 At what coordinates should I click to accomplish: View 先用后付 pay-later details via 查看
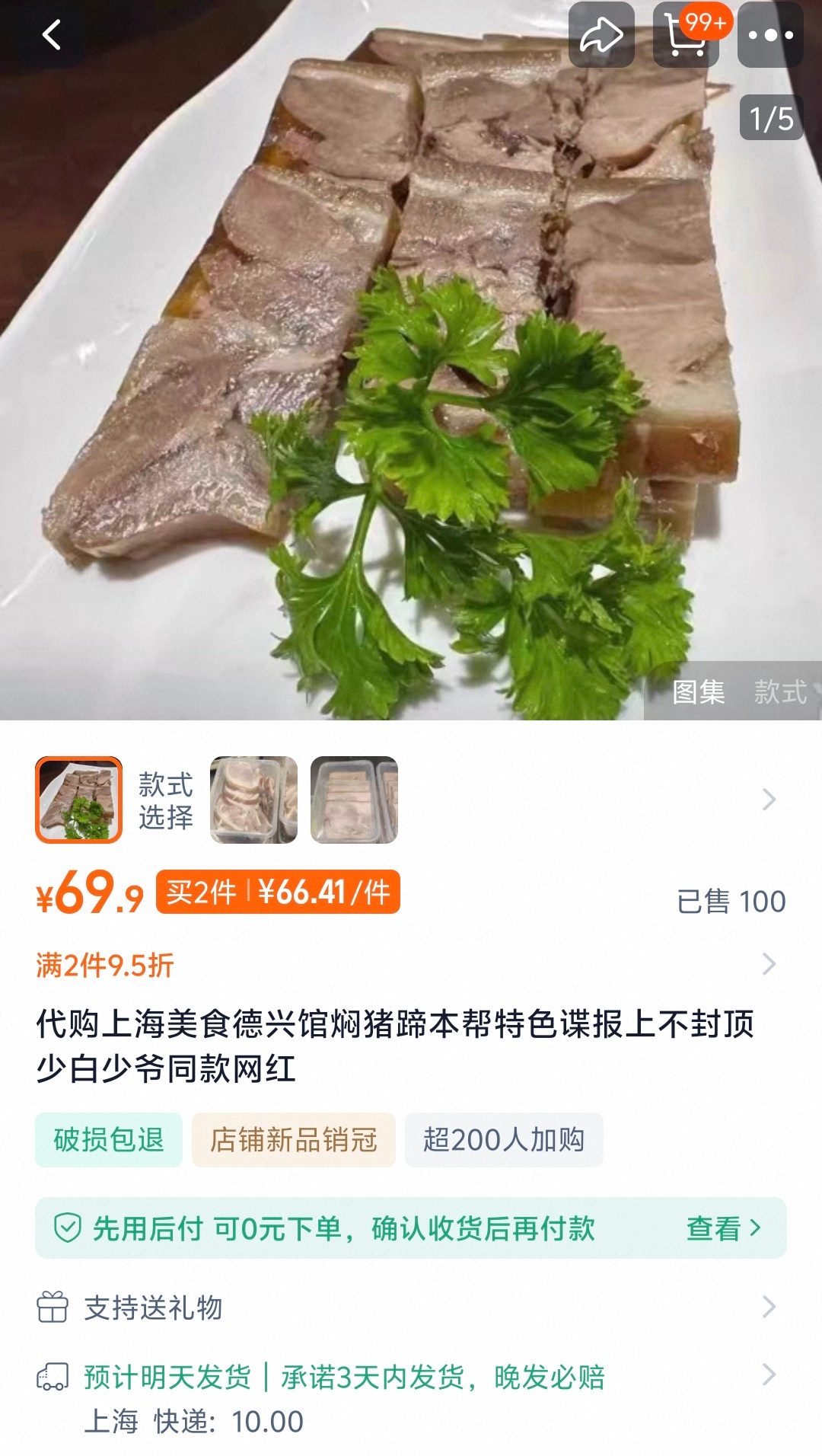723,1228
